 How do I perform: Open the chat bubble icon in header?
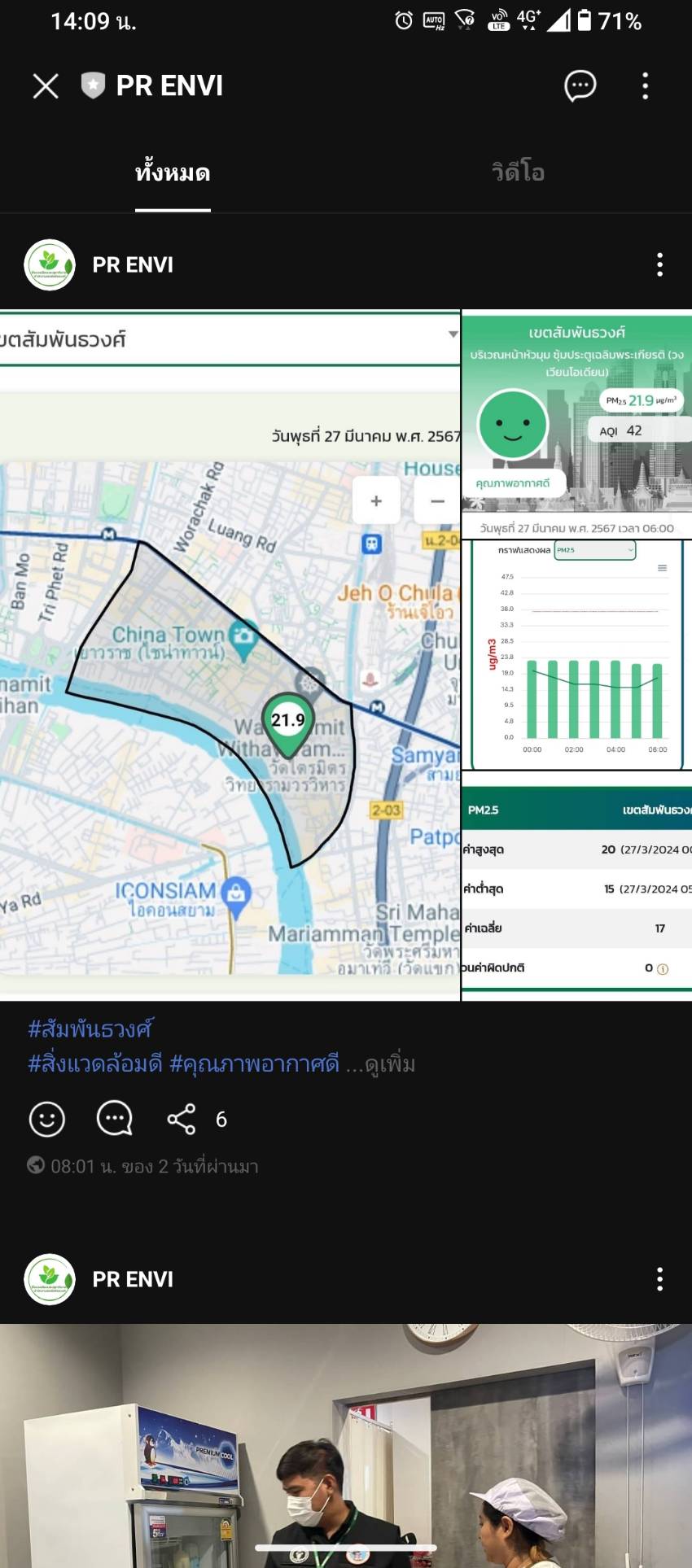pos(580,85)
